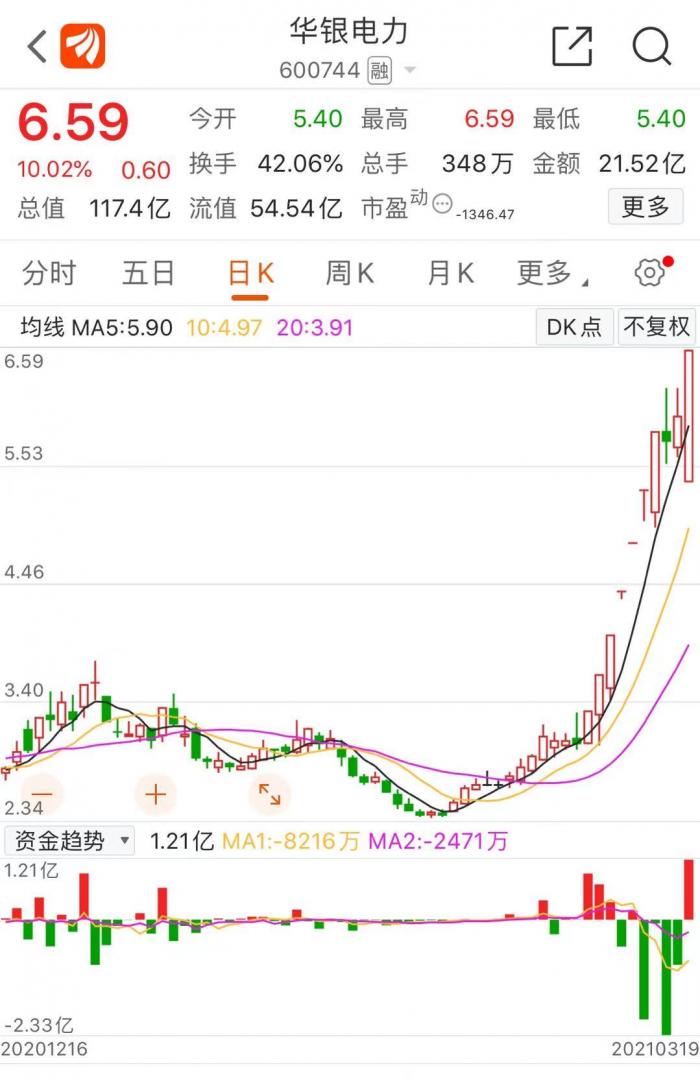Open chart settings gear
Viewport: 700px width, 1079px height.
point(650,273)
